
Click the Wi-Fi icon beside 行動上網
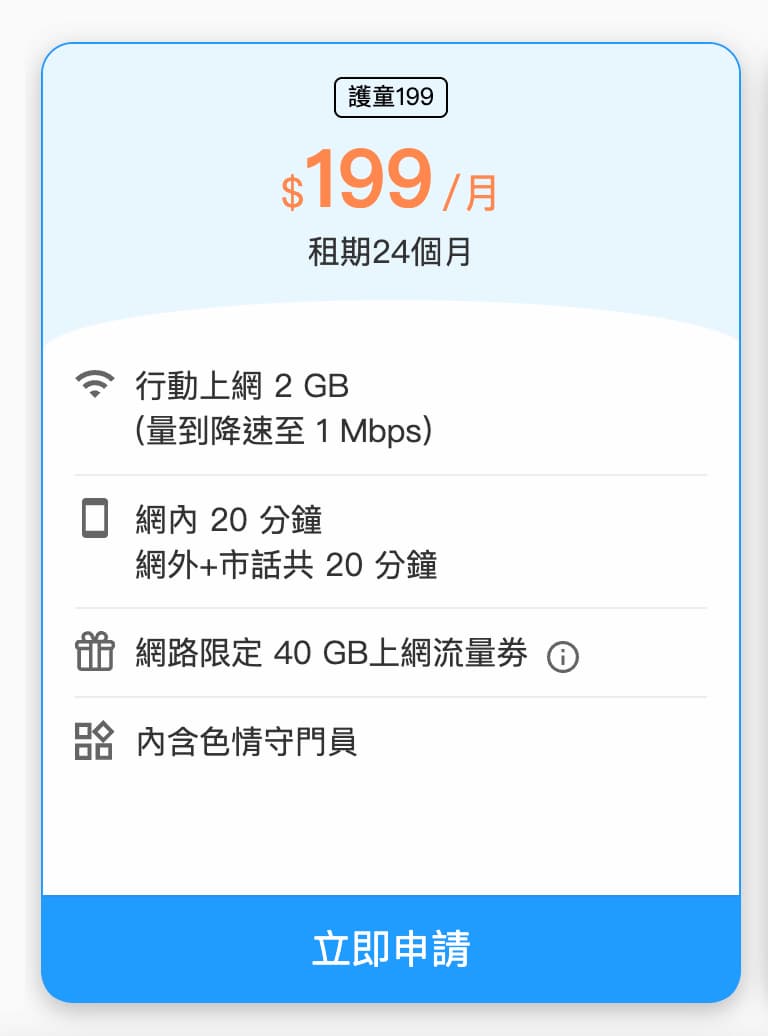tap(95, 385)
